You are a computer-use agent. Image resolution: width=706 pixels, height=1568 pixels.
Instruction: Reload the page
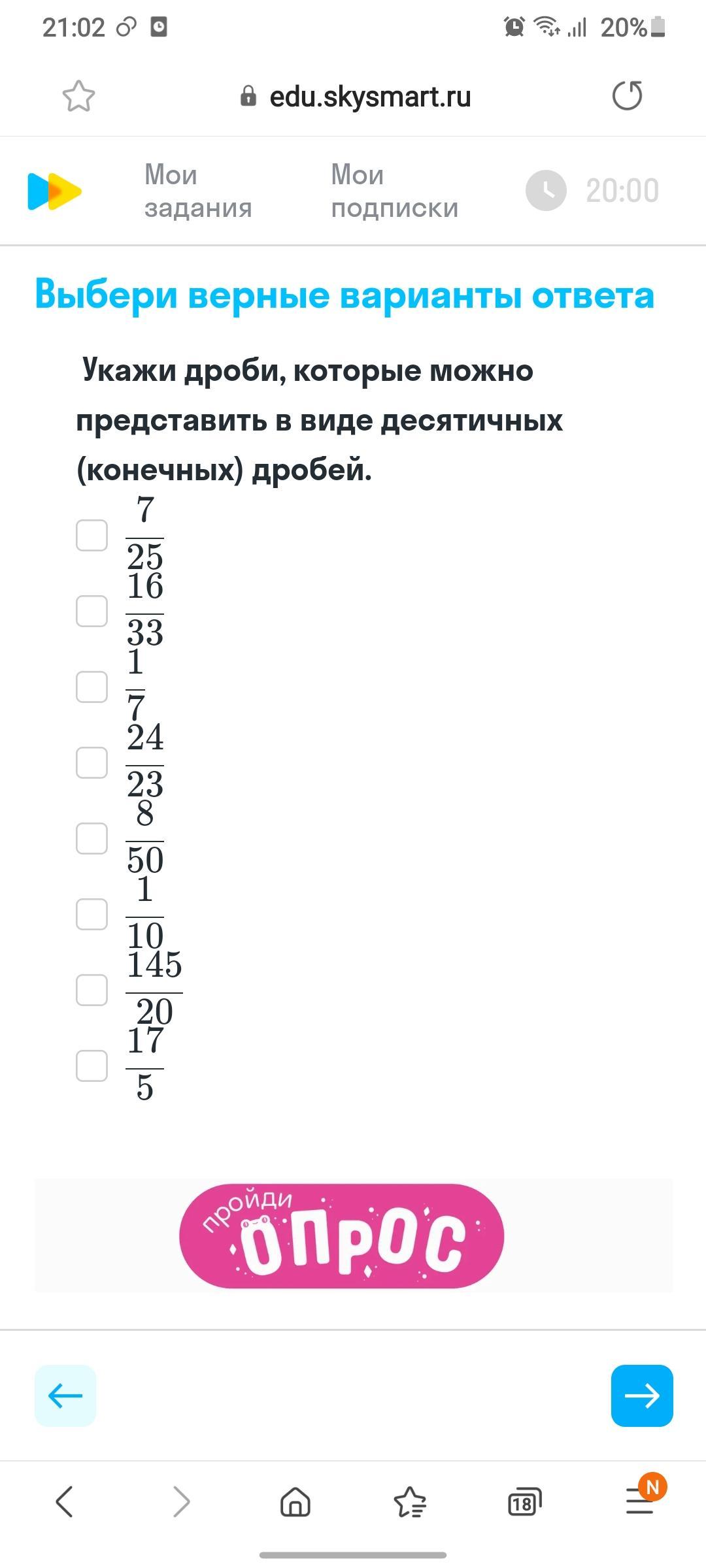[x=627, y=96]
